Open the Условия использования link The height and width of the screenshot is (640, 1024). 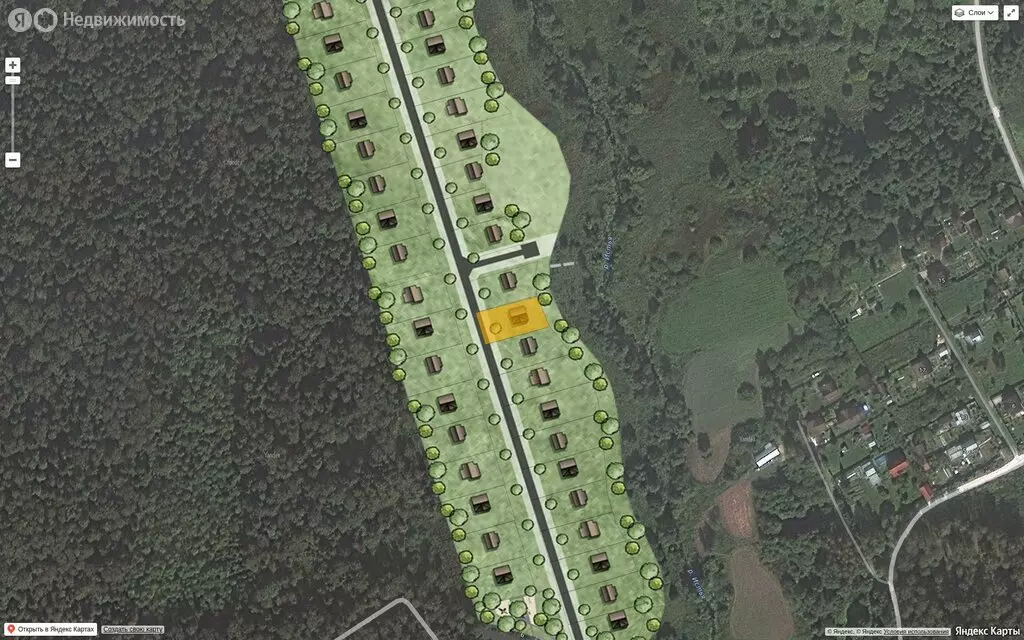(916, 632)
